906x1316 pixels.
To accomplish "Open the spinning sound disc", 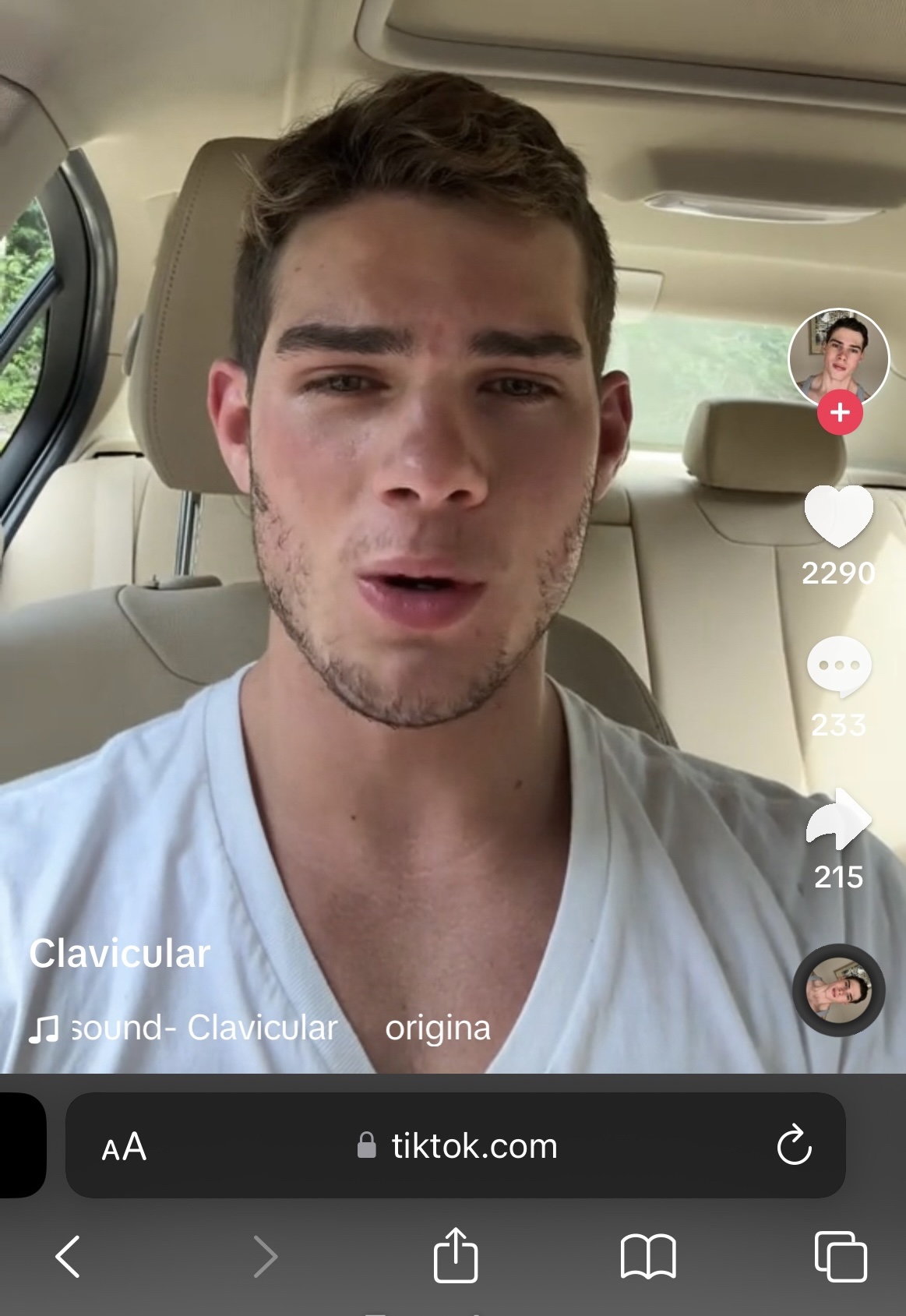I will click(838, 990).
